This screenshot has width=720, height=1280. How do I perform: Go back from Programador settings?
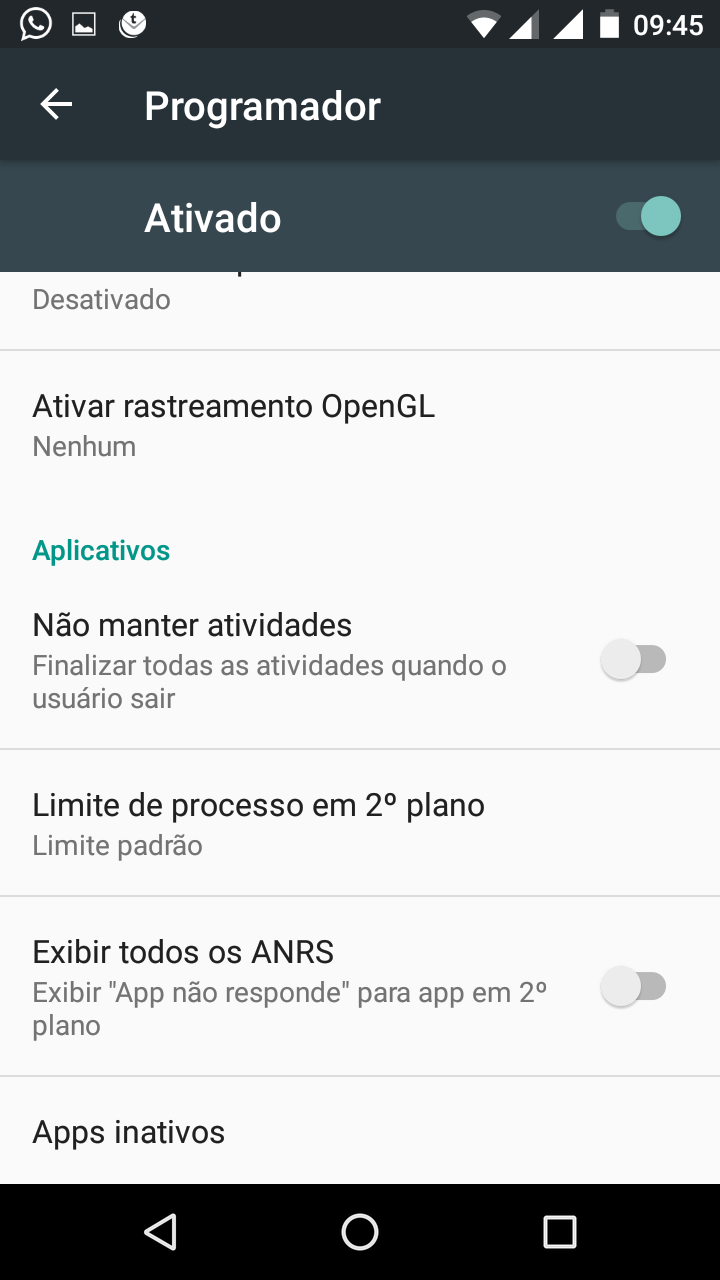point(56,105)
